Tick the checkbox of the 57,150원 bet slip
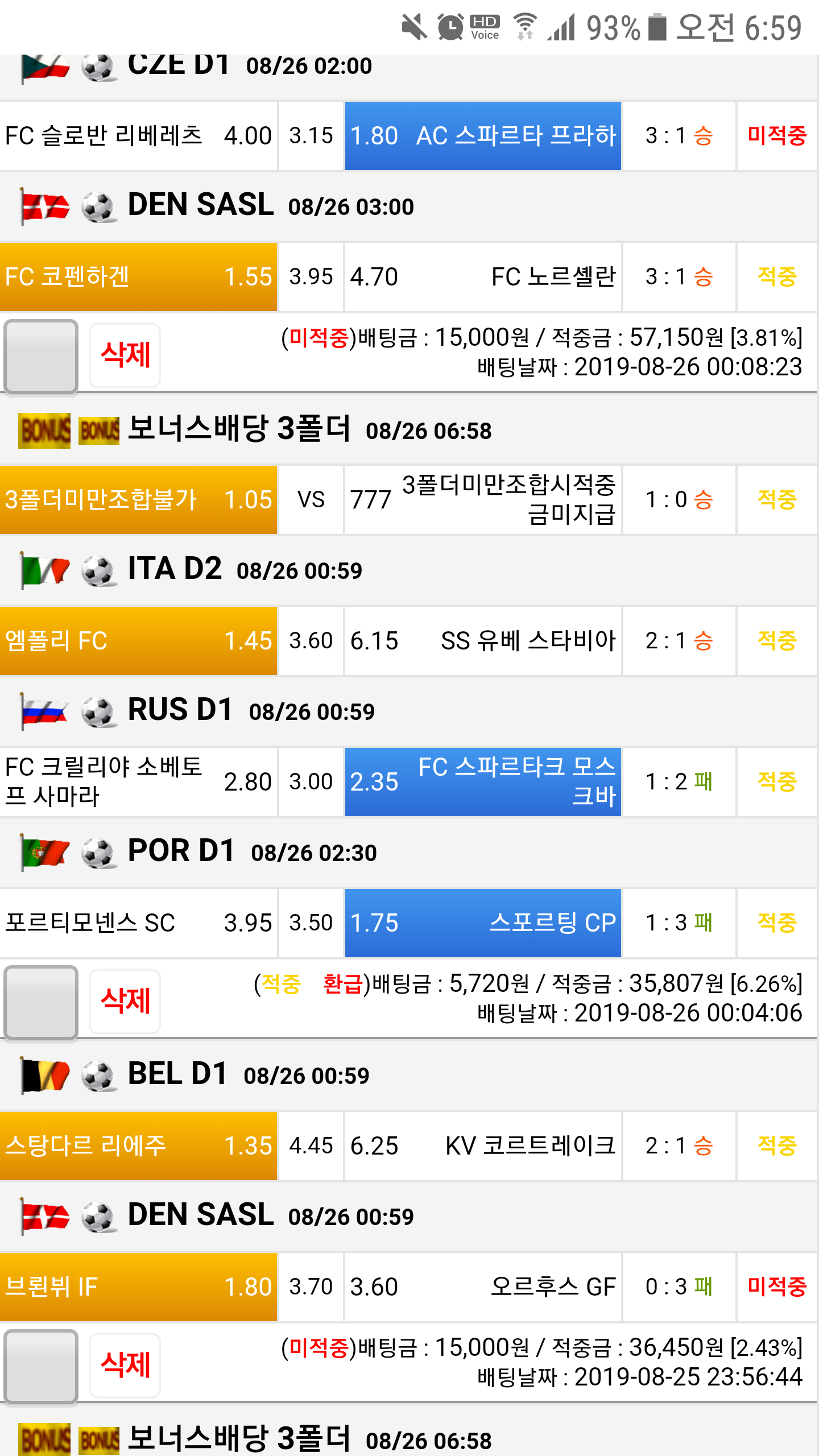 41,356
